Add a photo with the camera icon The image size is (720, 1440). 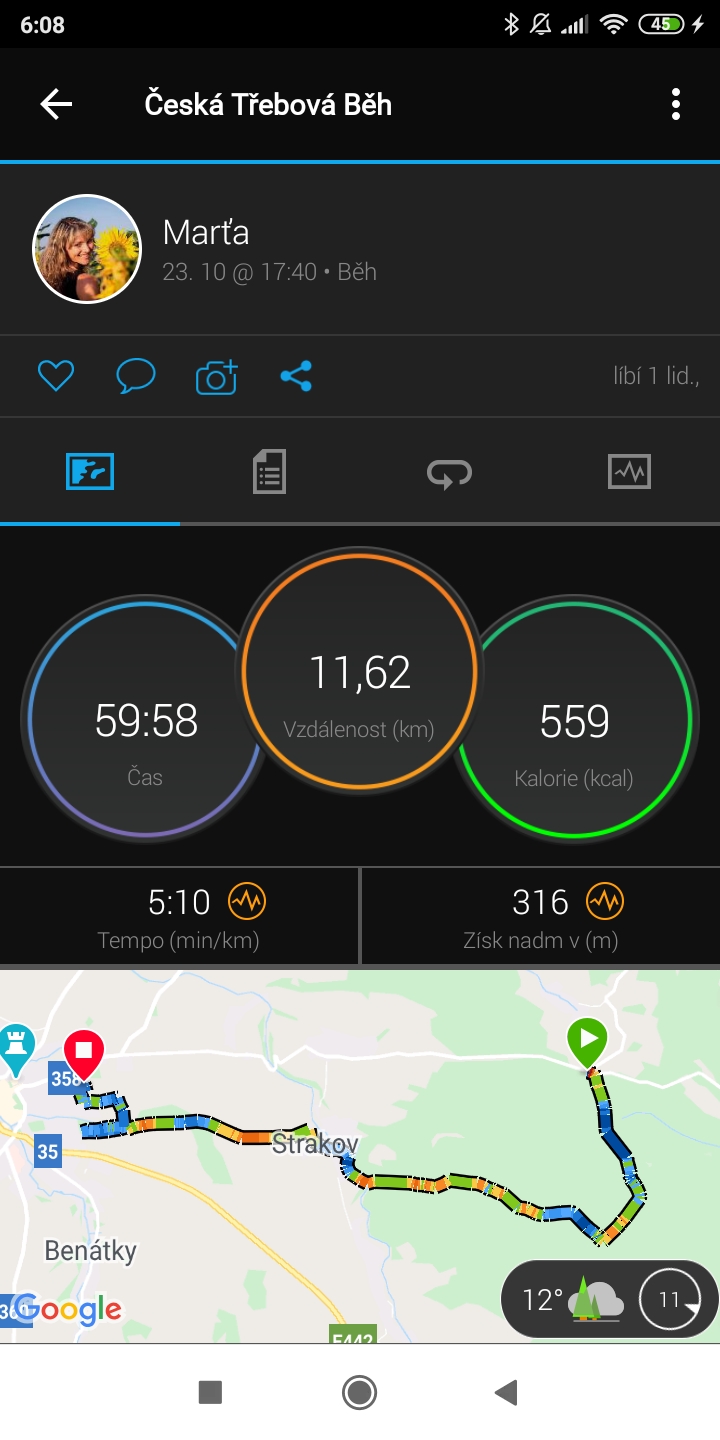click(x=216, y=377)
